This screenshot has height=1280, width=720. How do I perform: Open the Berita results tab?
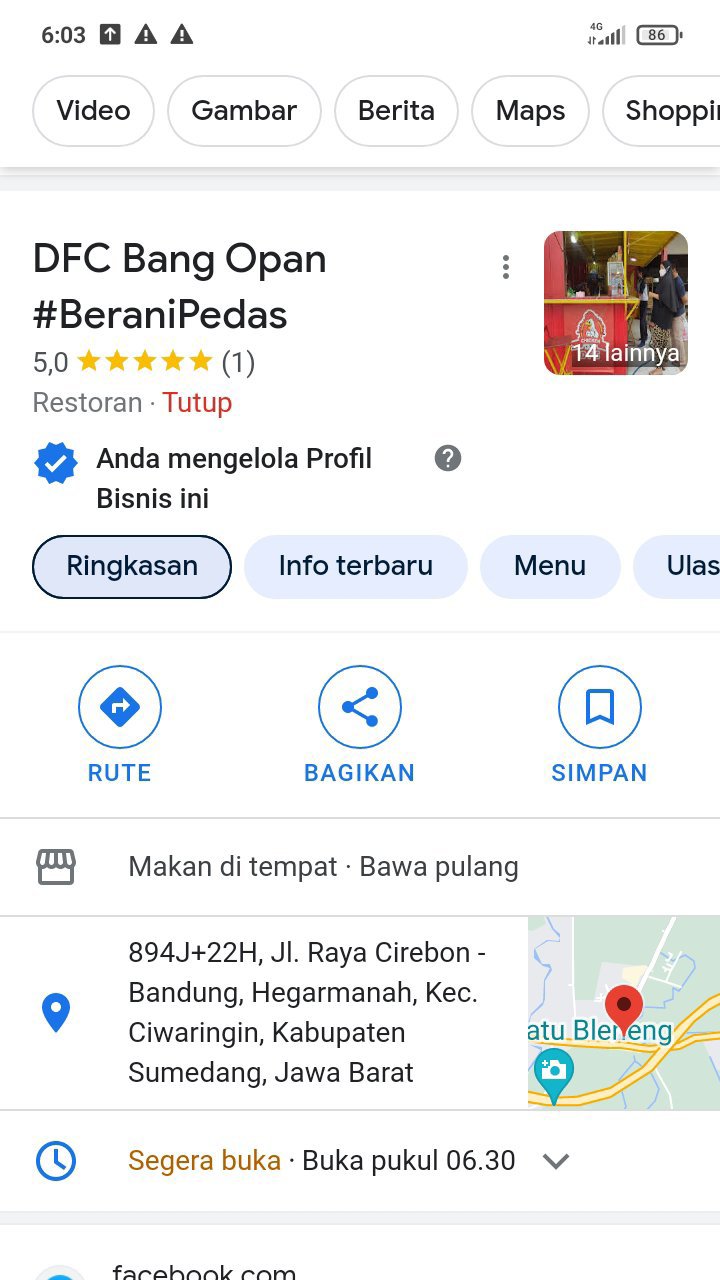click(396, 110)
